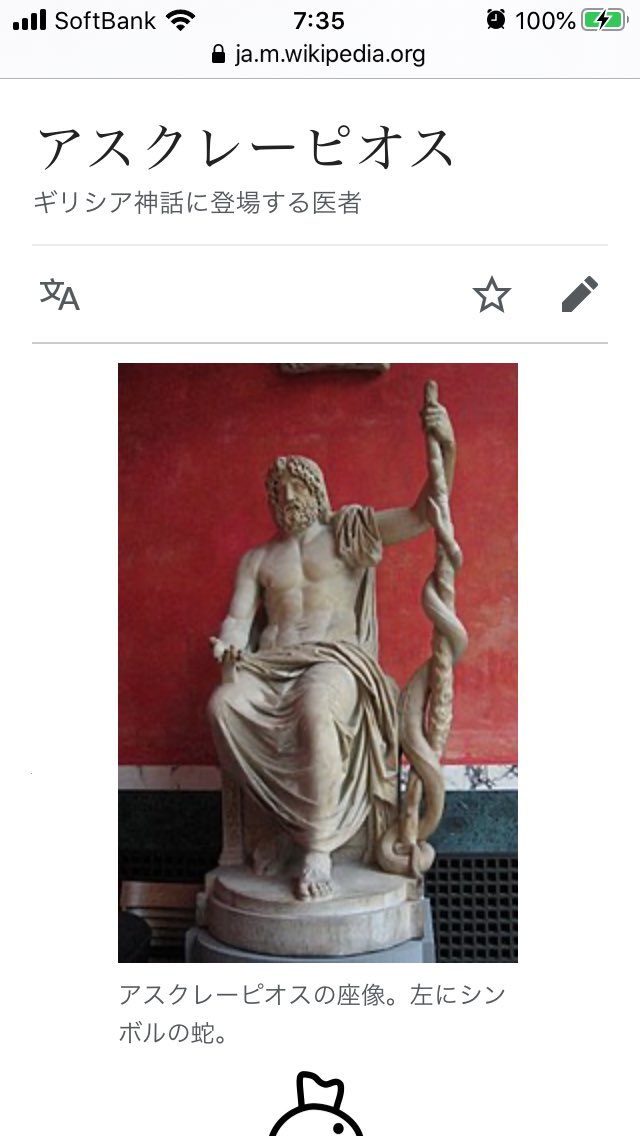Edit the article with the pencil icon
The image size is (640, 1136).
(580, 294)
